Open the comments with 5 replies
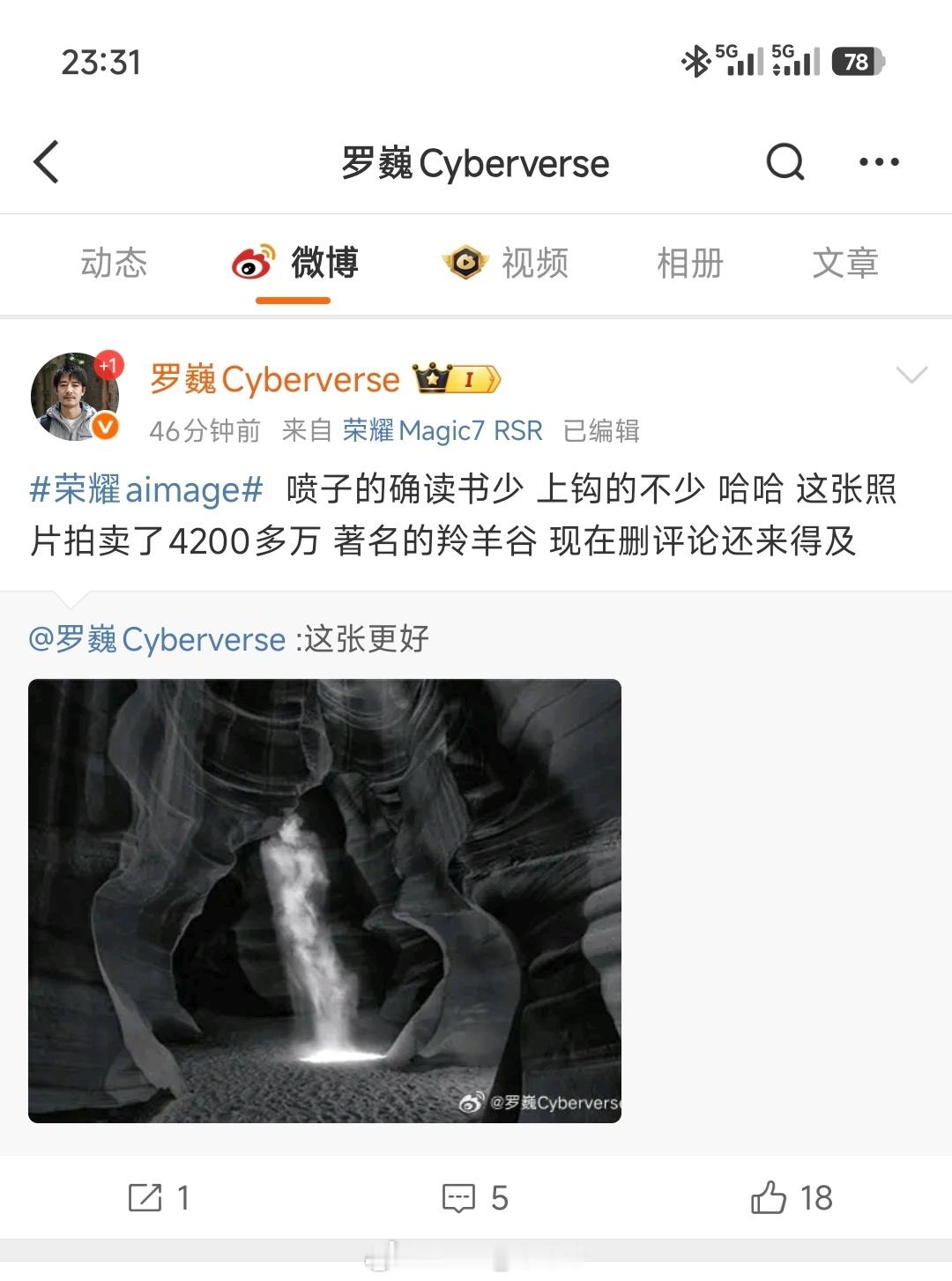952x1281 pixels. click(x=475, y=1197)
